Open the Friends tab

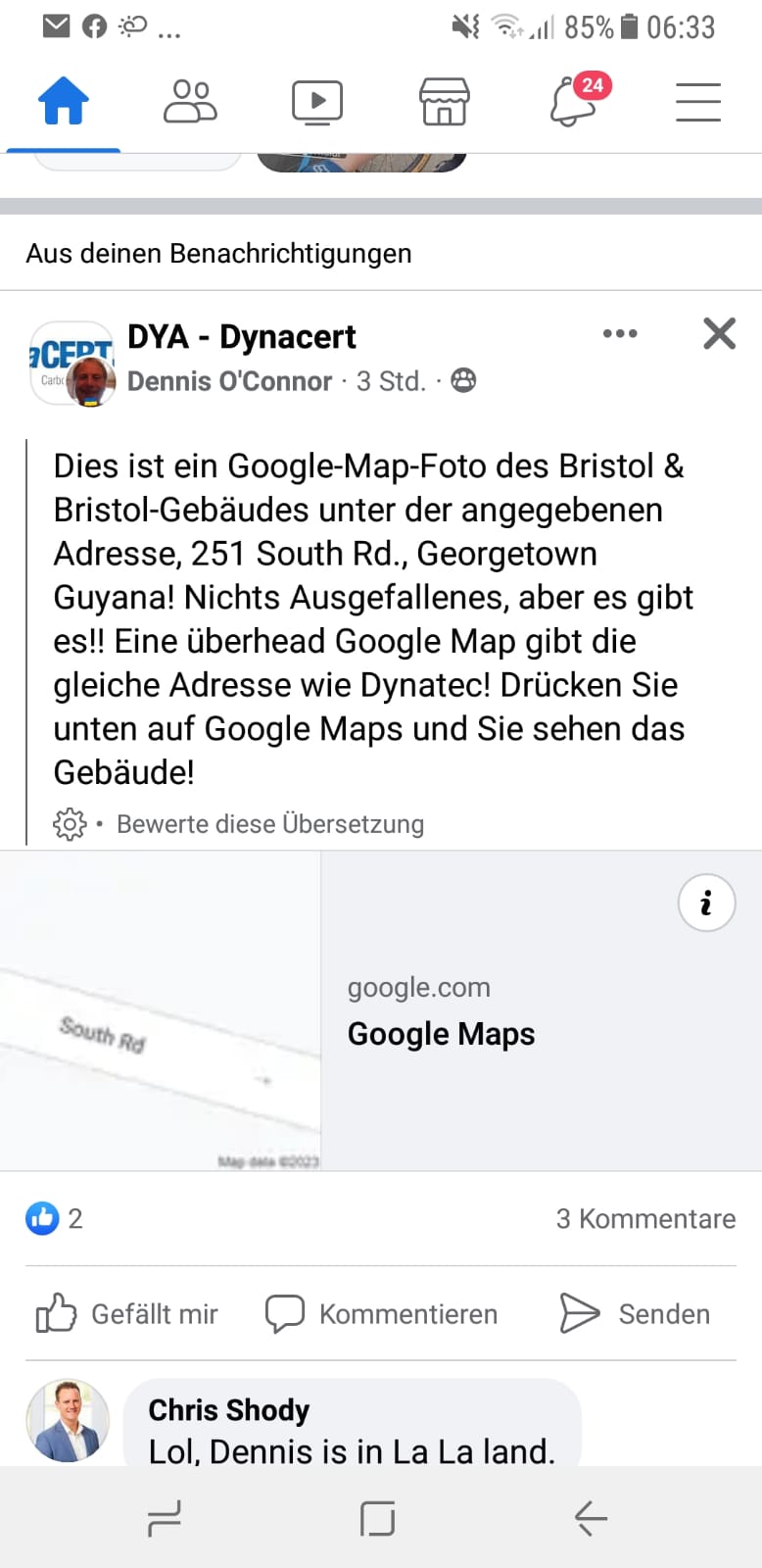tap(190, 102)
